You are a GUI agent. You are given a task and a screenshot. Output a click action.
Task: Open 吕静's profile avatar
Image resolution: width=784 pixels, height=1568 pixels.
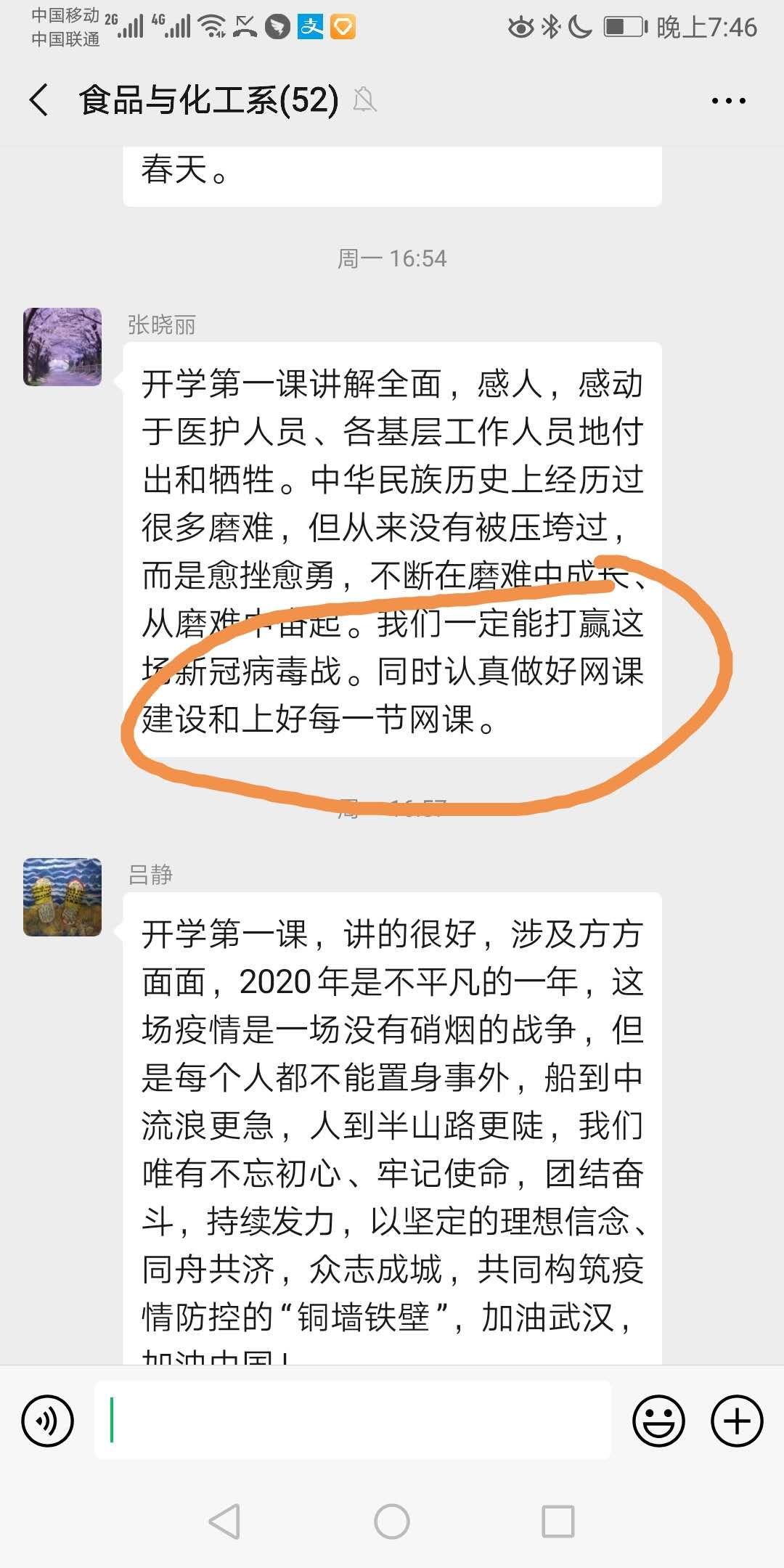[x=62, y=897]
